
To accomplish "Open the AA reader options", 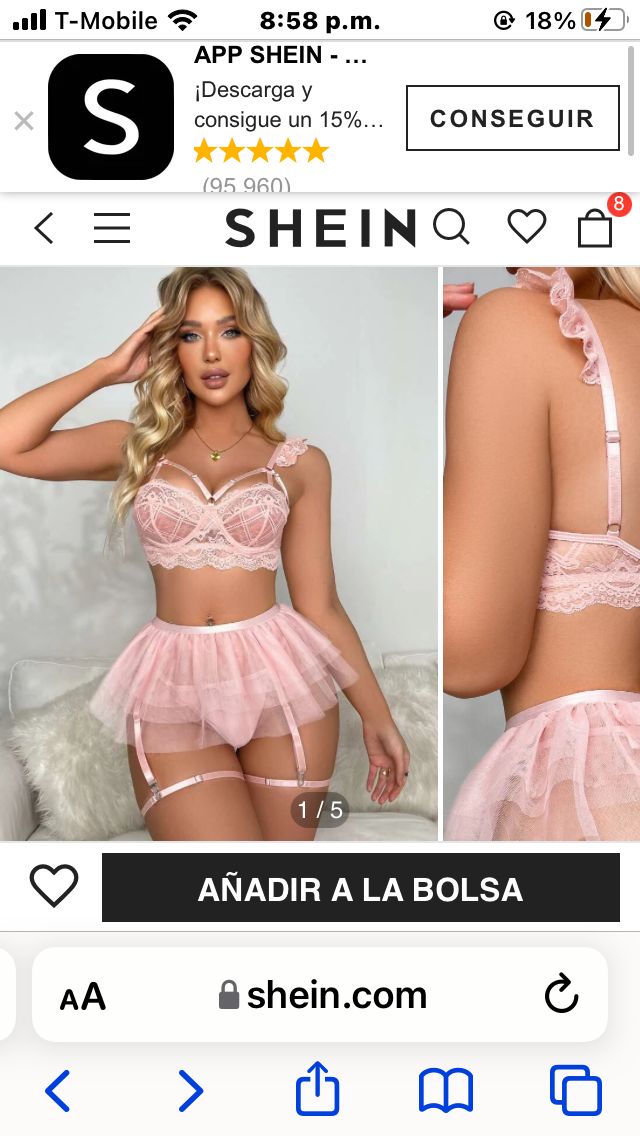I will point(82,996).
